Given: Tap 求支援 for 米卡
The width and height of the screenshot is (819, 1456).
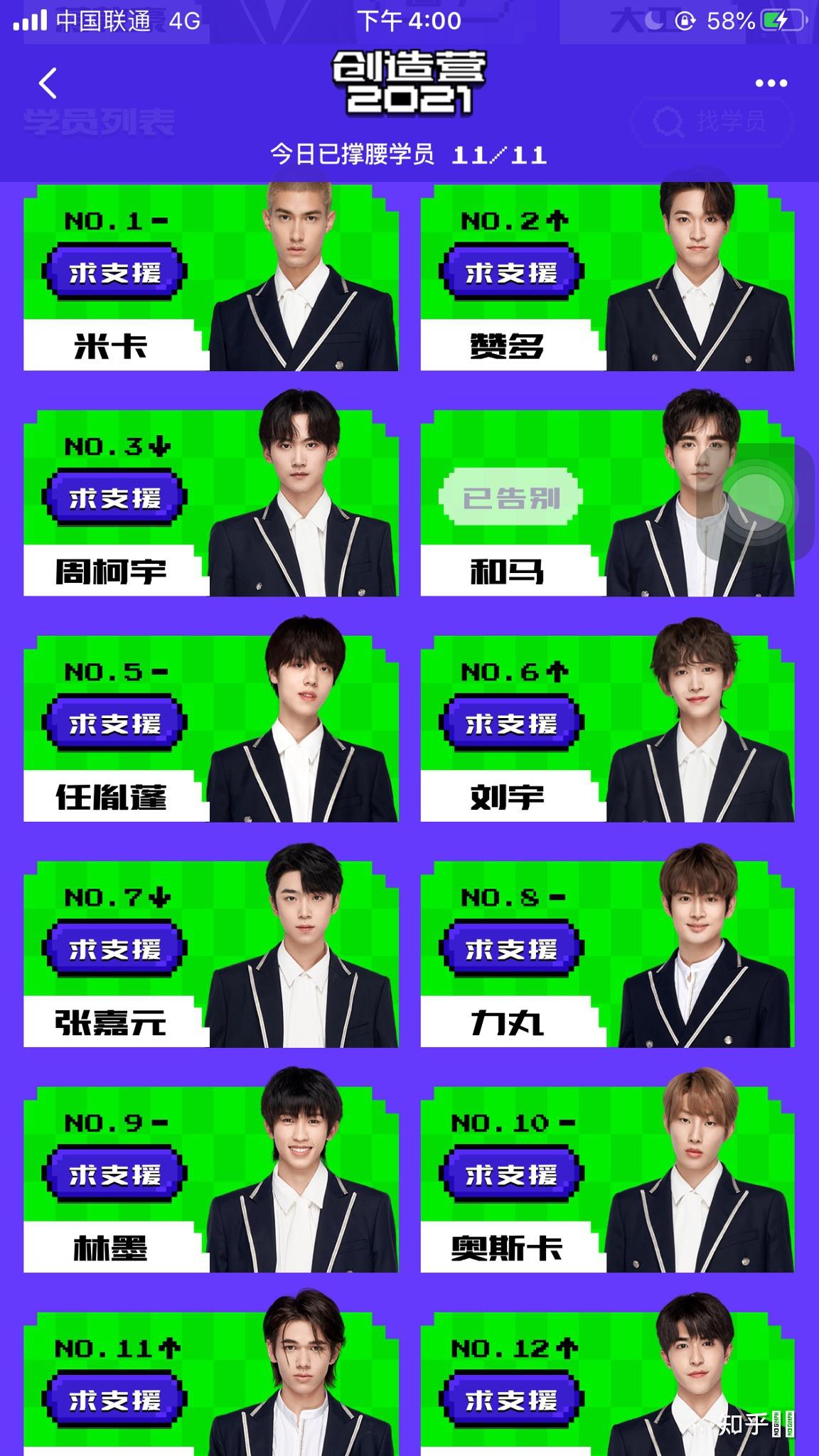Looking at the screenshot, I should tap(114, 272).
